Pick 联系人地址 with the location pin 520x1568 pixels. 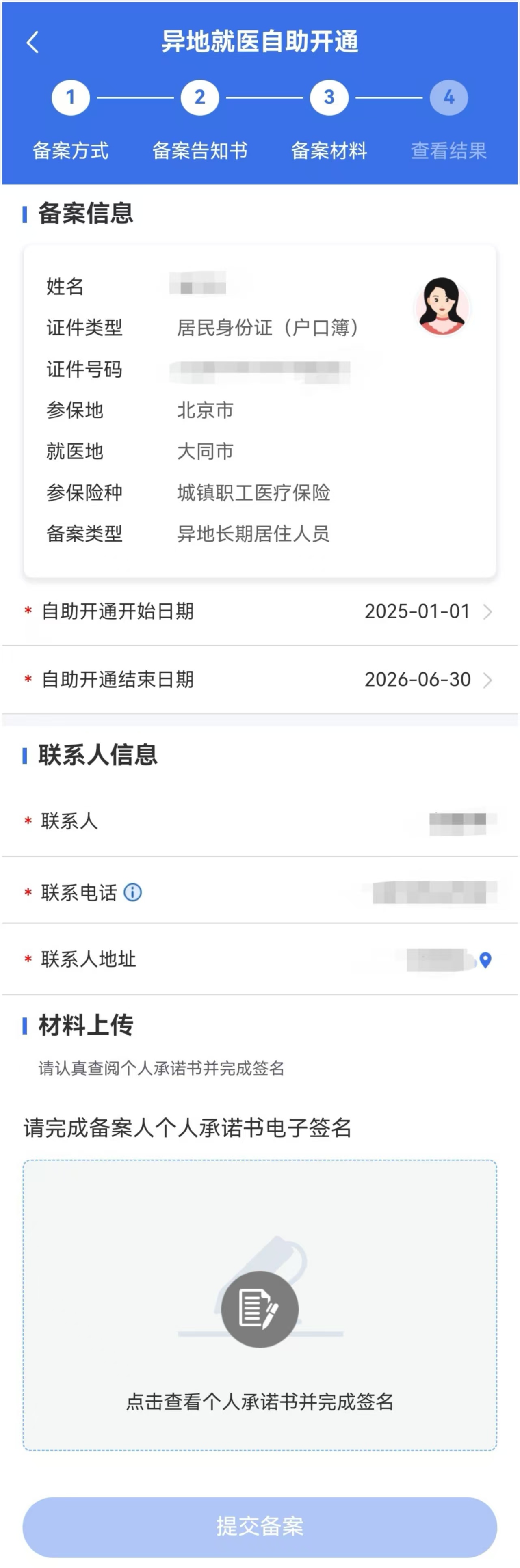click(x=485, y=960)
